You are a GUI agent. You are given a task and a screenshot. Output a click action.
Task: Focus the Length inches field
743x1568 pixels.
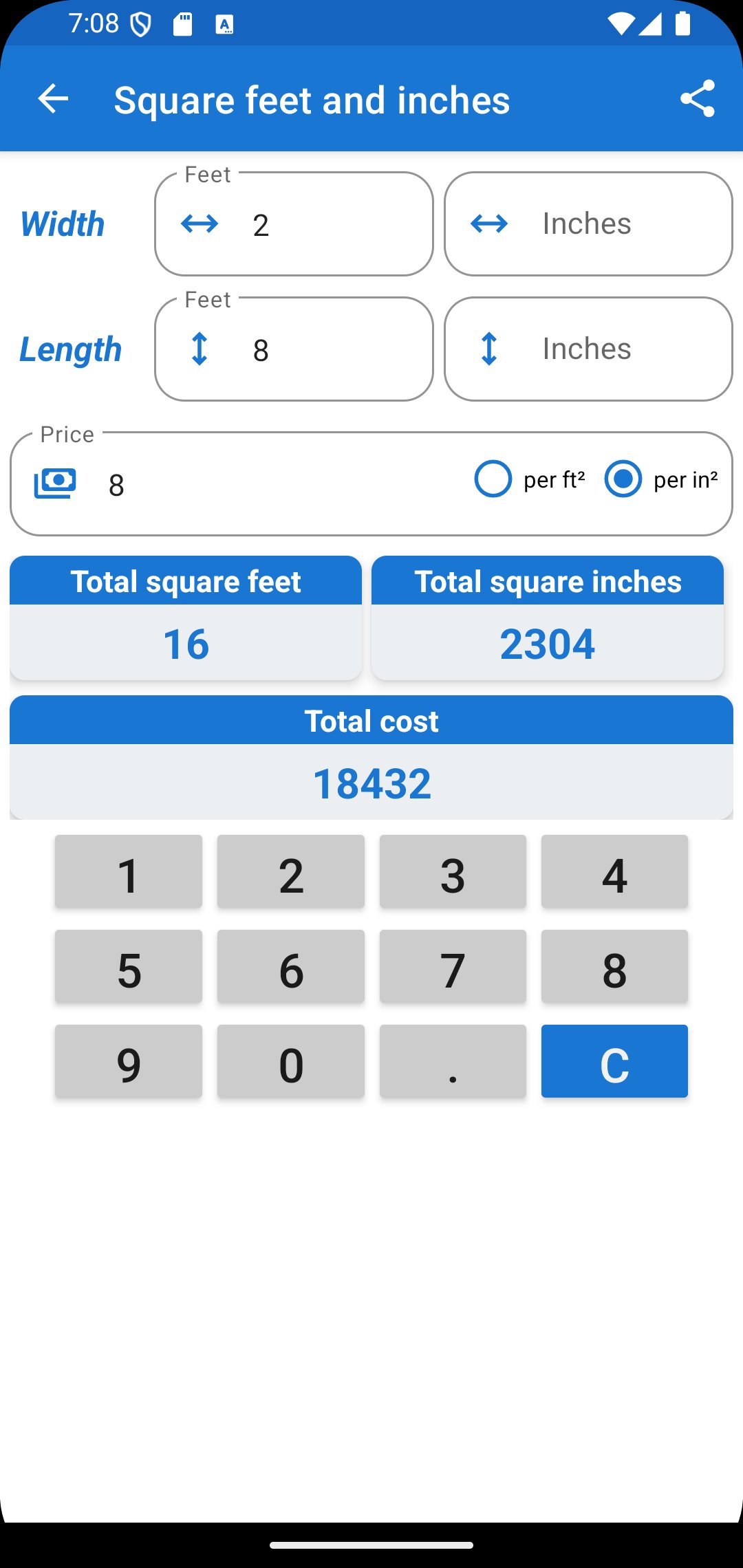[588, 349]
